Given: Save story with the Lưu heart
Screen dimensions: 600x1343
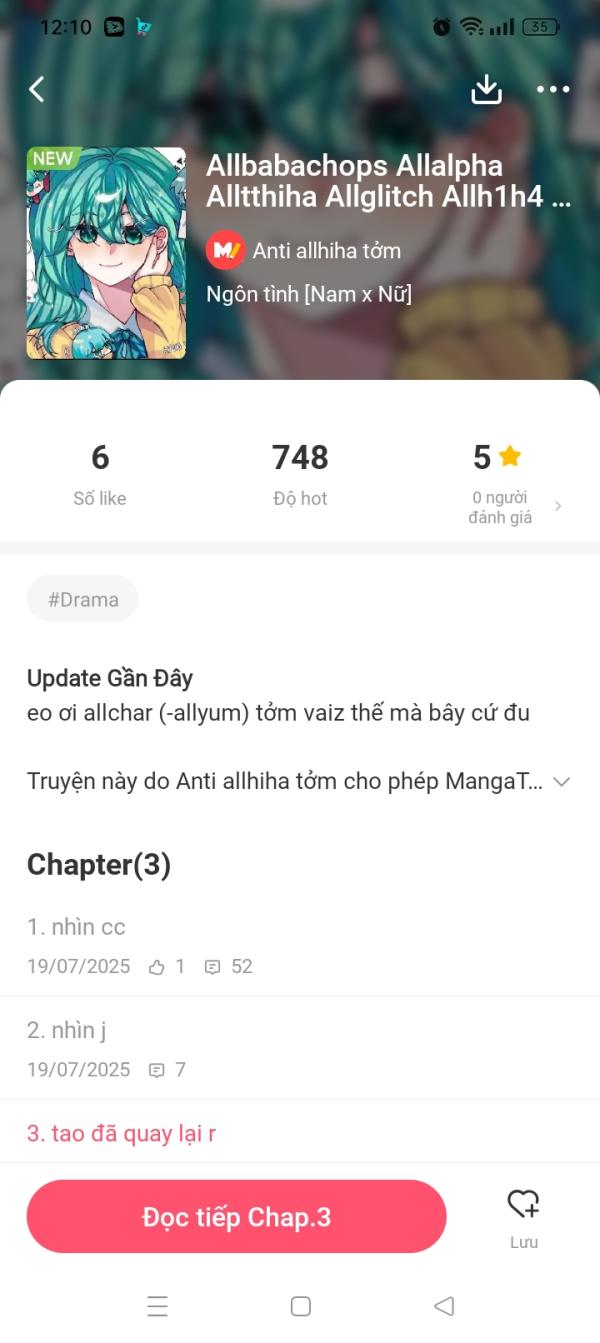Looking at the screenshot, I should (x=523, y=1215).
